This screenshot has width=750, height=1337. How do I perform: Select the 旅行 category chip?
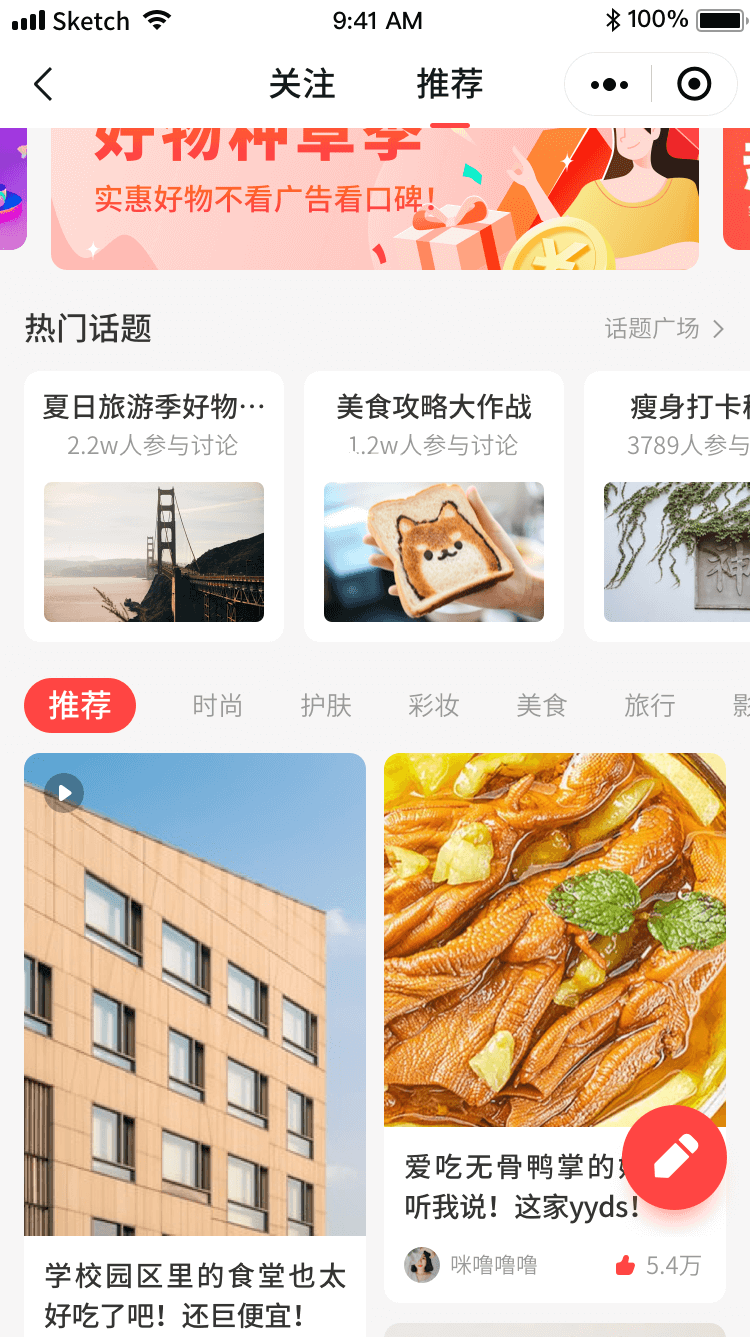point(650,706)
